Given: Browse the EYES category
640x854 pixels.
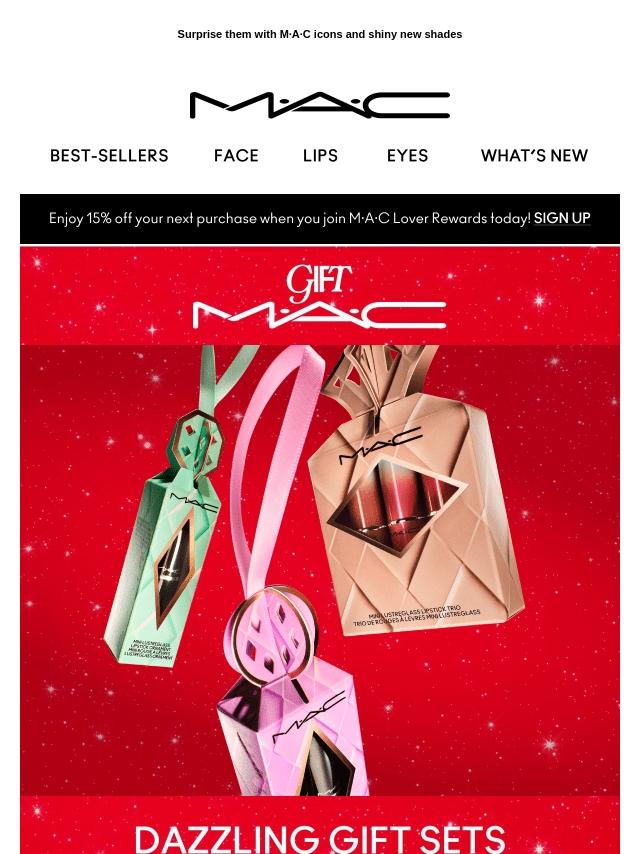Looking at the screenshot, I should click(x=407, y=156).
